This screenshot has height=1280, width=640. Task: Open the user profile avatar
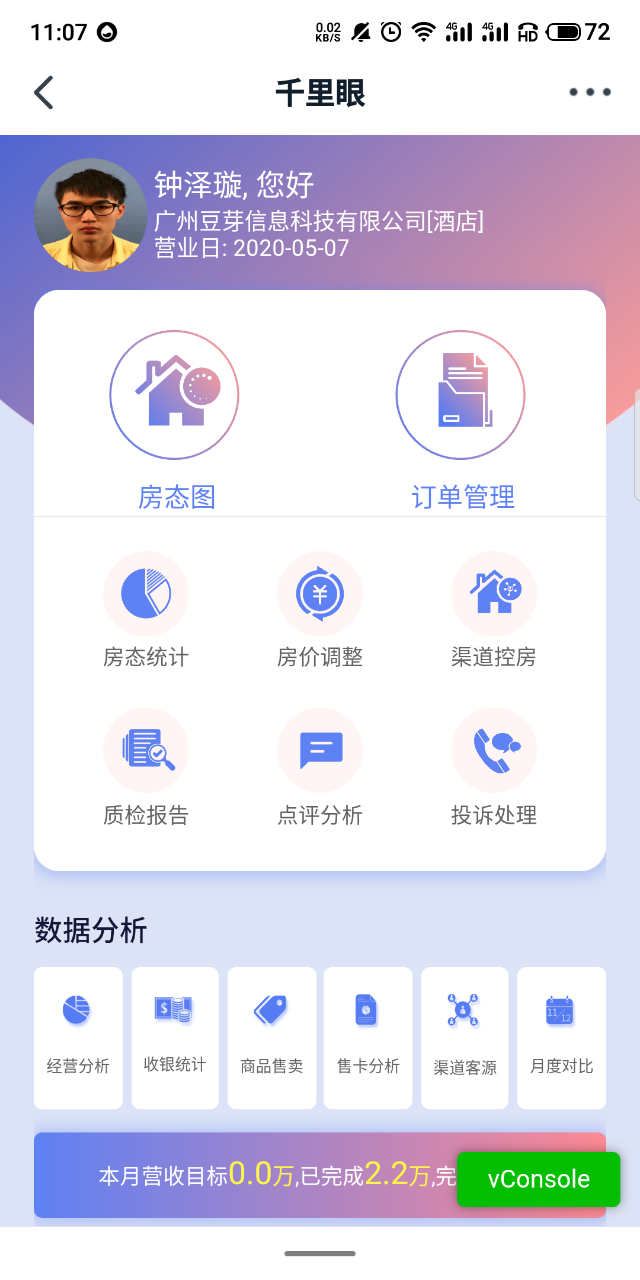tap(91, 215)
